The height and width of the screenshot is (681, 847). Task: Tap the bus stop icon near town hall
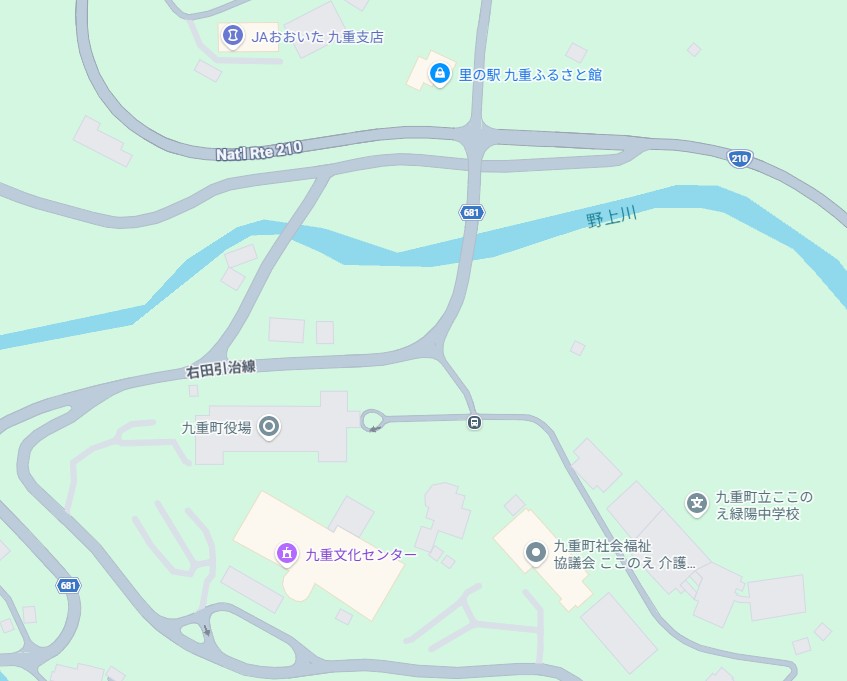click(474, 422)
